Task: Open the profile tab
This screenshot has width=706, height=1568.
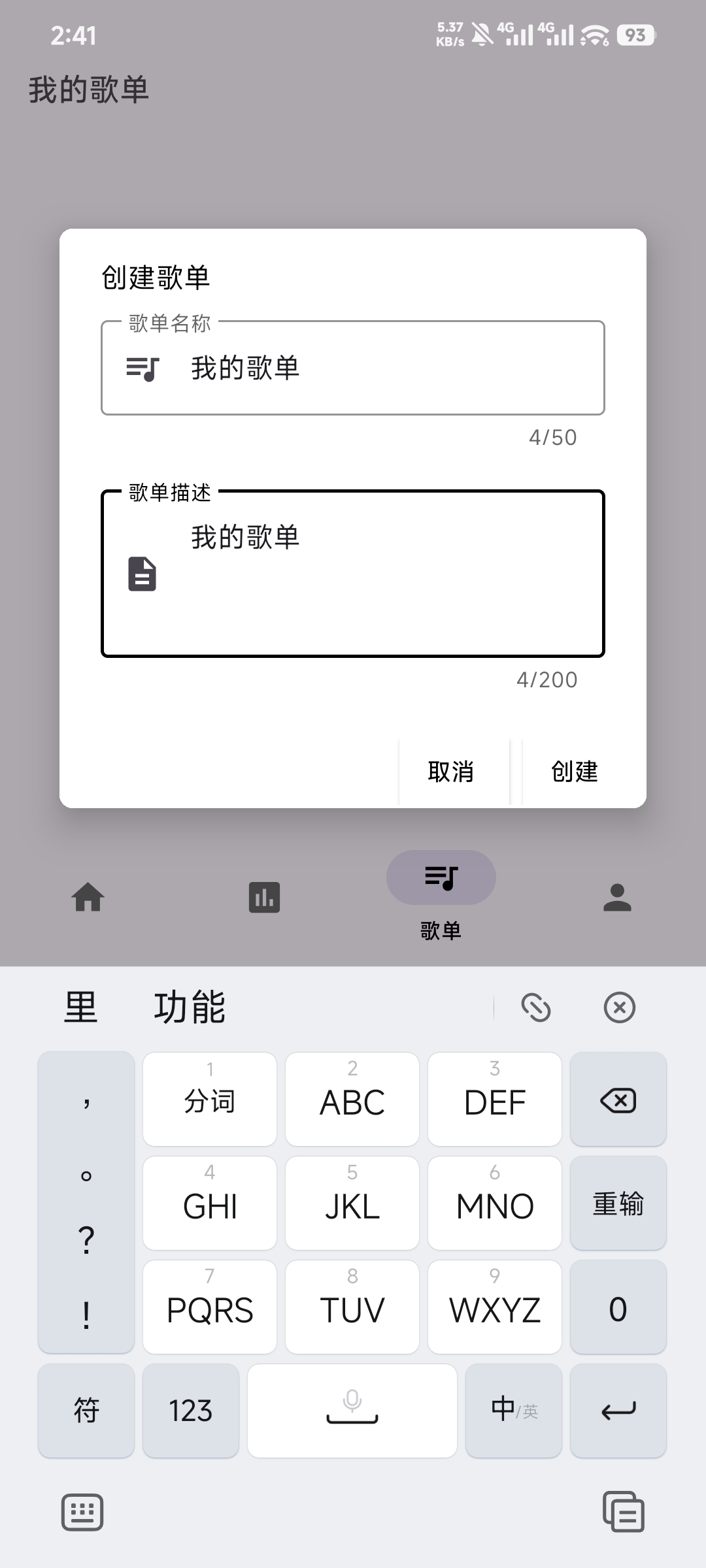Action: 617,897
